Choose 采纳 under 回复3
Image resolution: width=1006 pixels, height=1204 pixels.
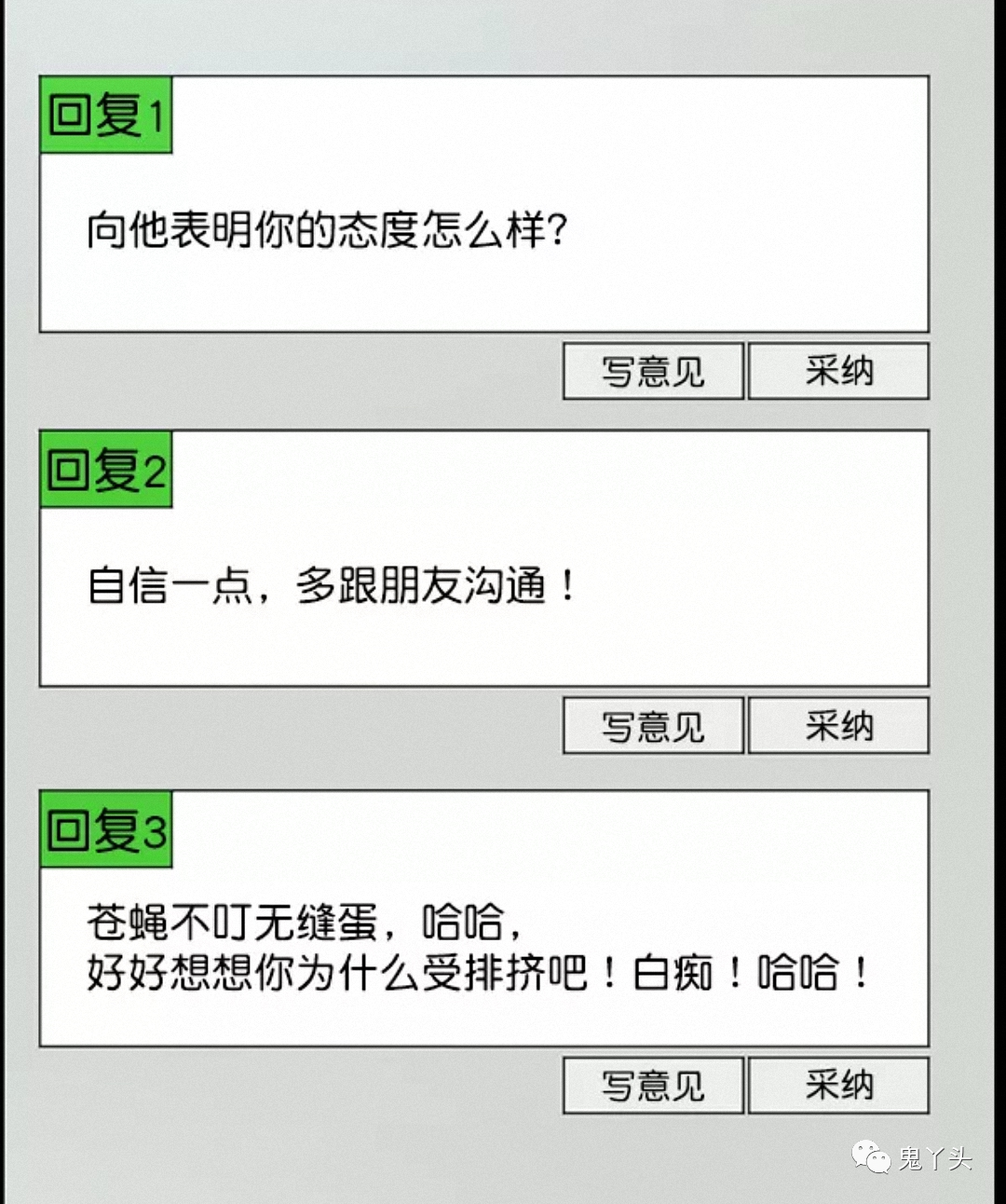pos(838,1085)
